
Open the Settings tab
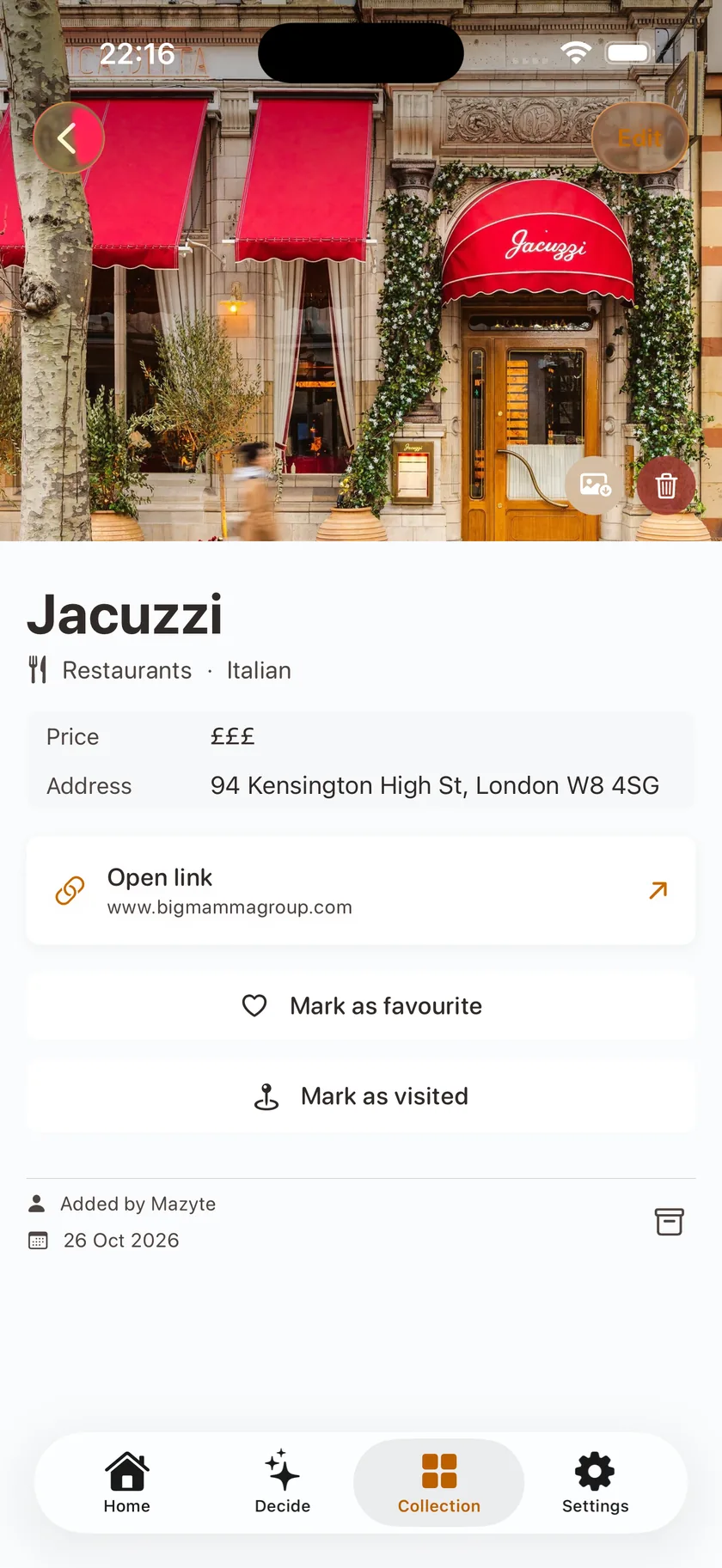click(596, 1483)
